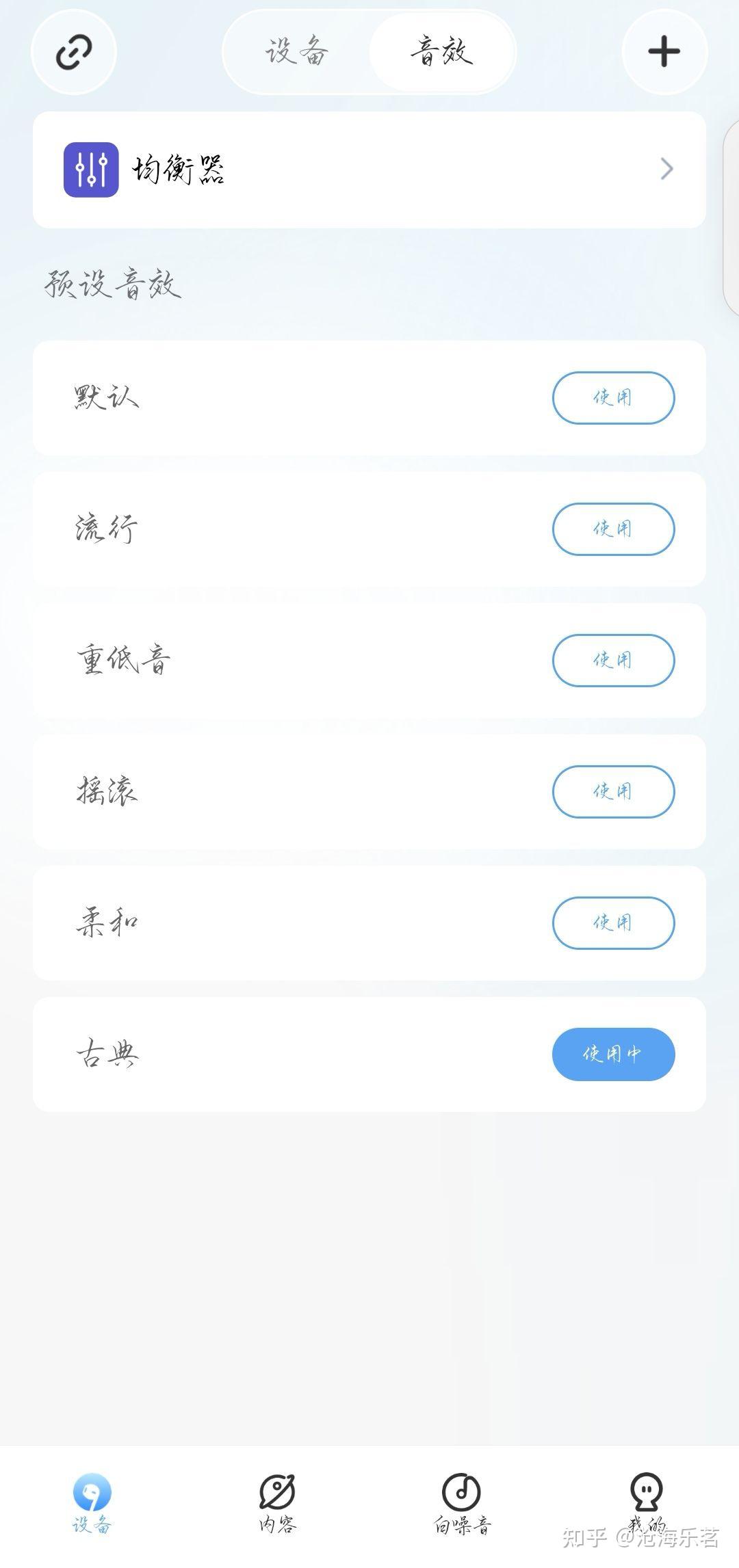
Task: Tap 使用中 button for 古典 preset
Action: (x=613, y=1054)
